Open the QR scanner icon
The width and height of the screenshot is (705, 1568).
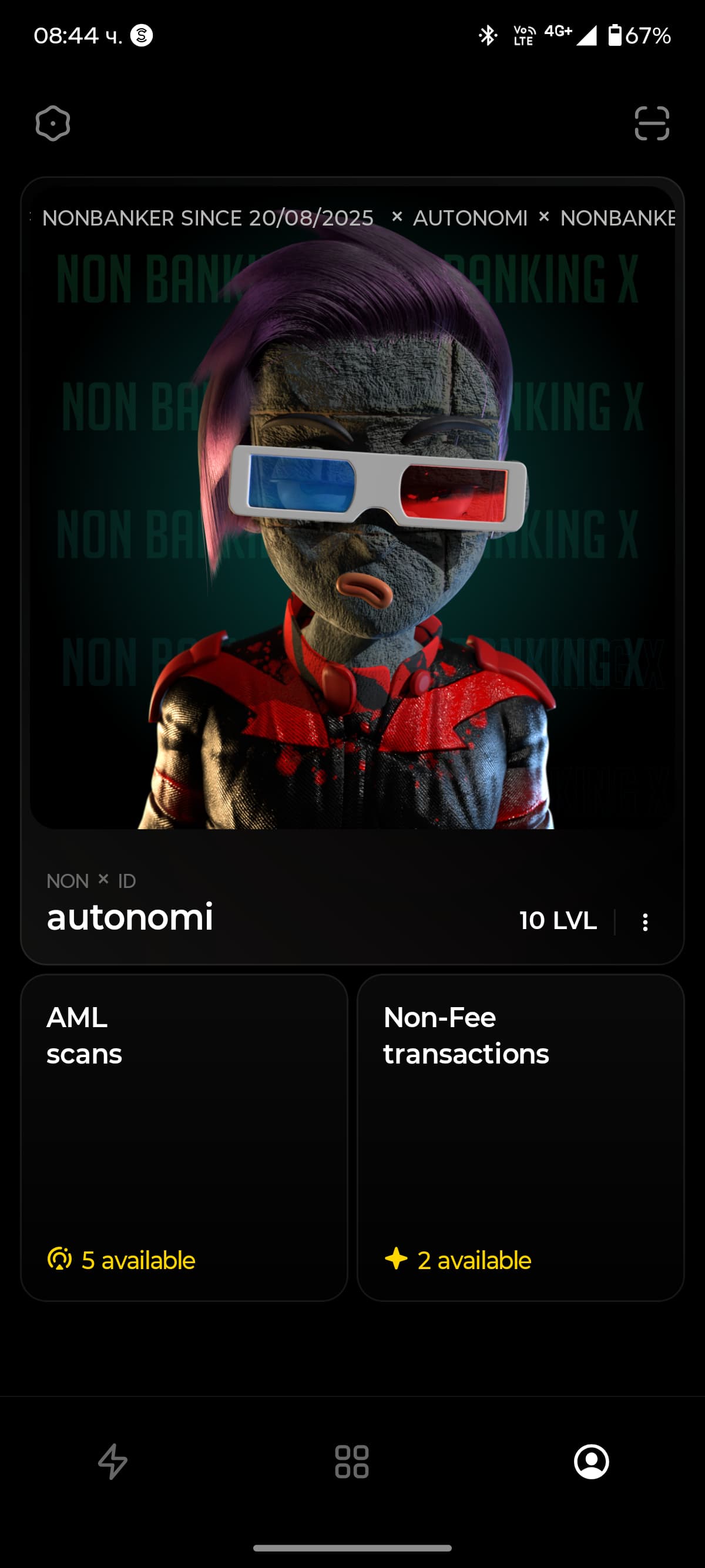click(652, 123)
